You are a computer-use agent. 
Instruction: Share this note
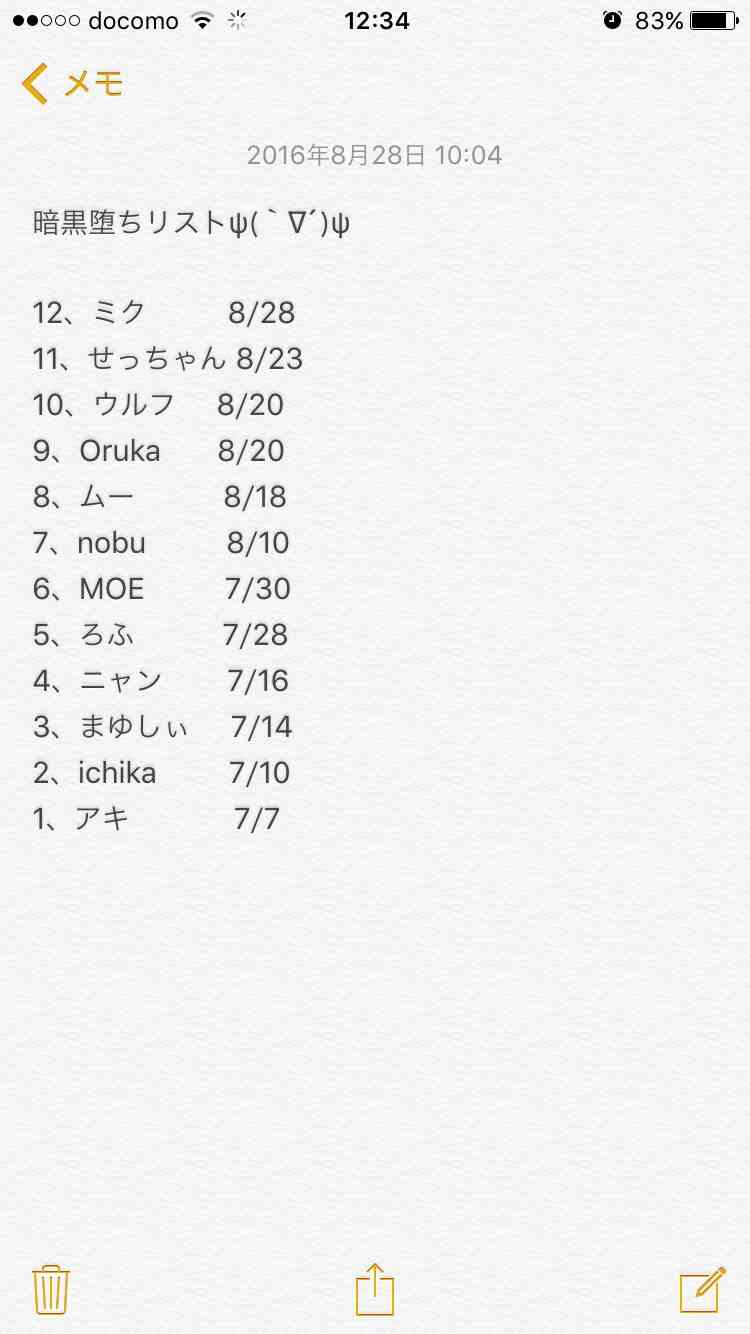pos(375,1288)
